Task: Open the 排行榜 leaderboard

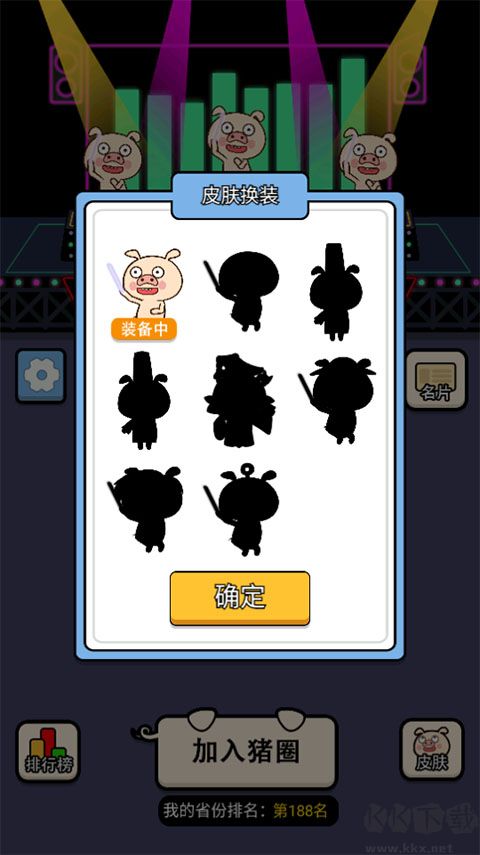Action: click(x=48, y=751)
